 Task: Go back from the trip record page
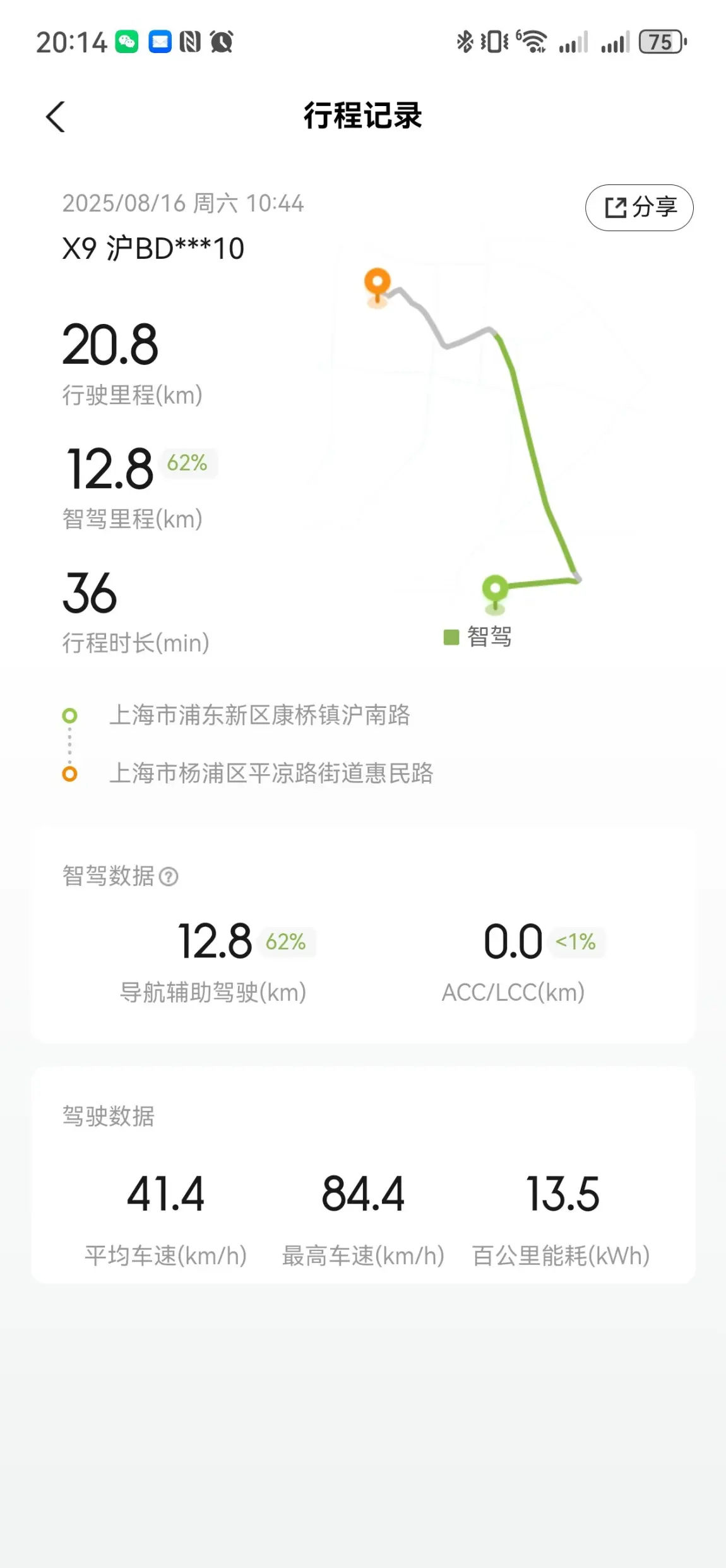pyautogui.click(x=56, y=117)
